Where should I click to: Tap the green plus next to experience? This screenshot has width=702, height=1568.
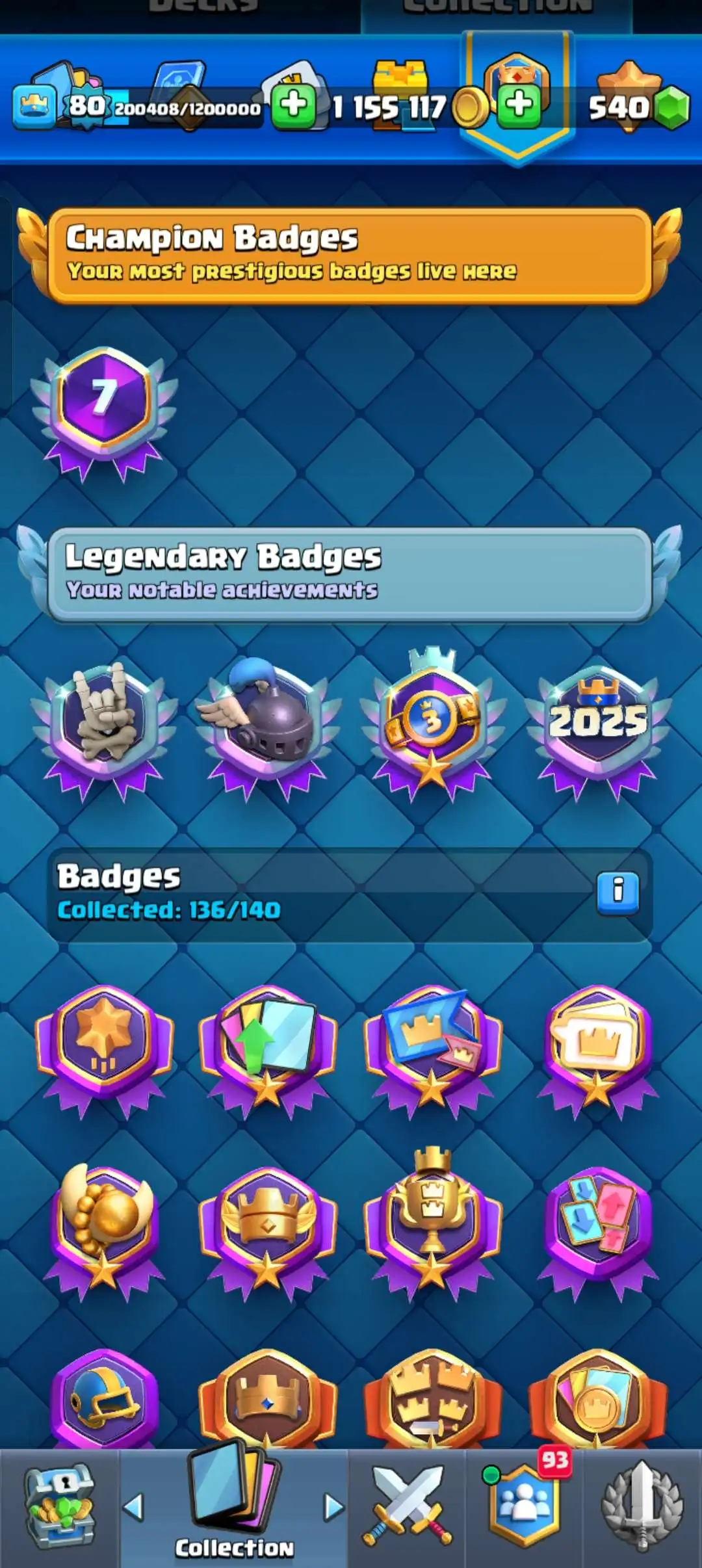tap(294, 106)
